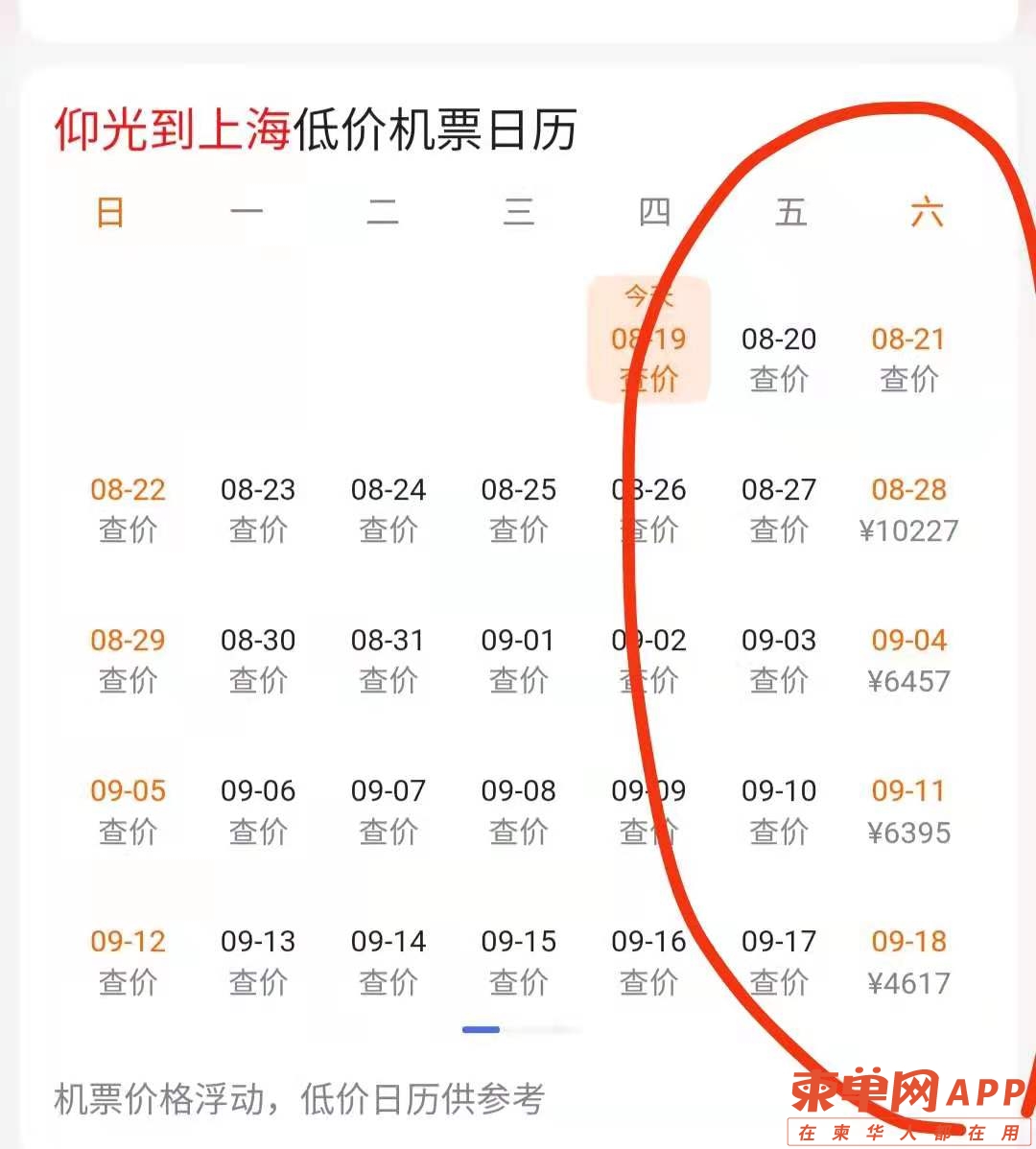Check price for 08-20

[778, 359]
